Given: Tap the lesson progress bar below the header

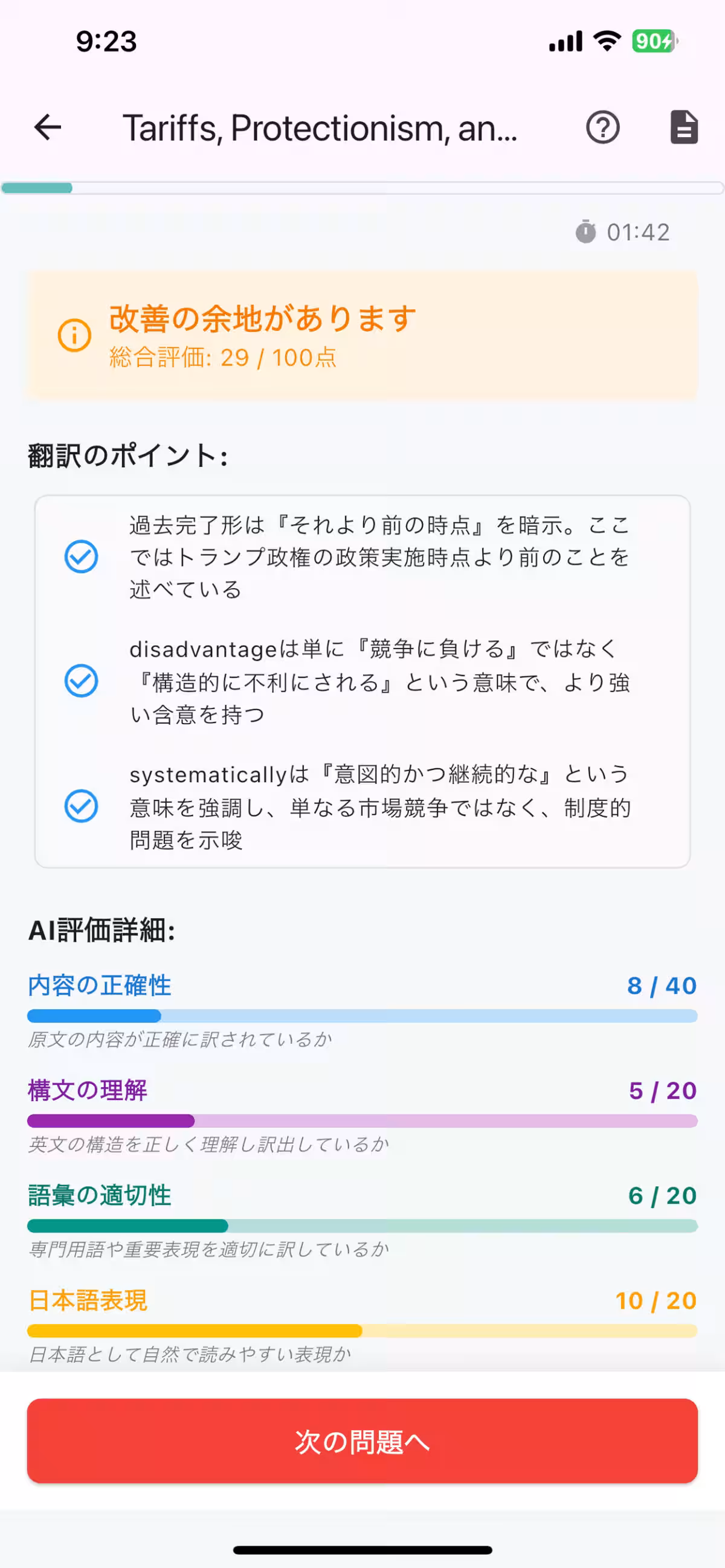Looking at the screenshot, I should [362, 187].
